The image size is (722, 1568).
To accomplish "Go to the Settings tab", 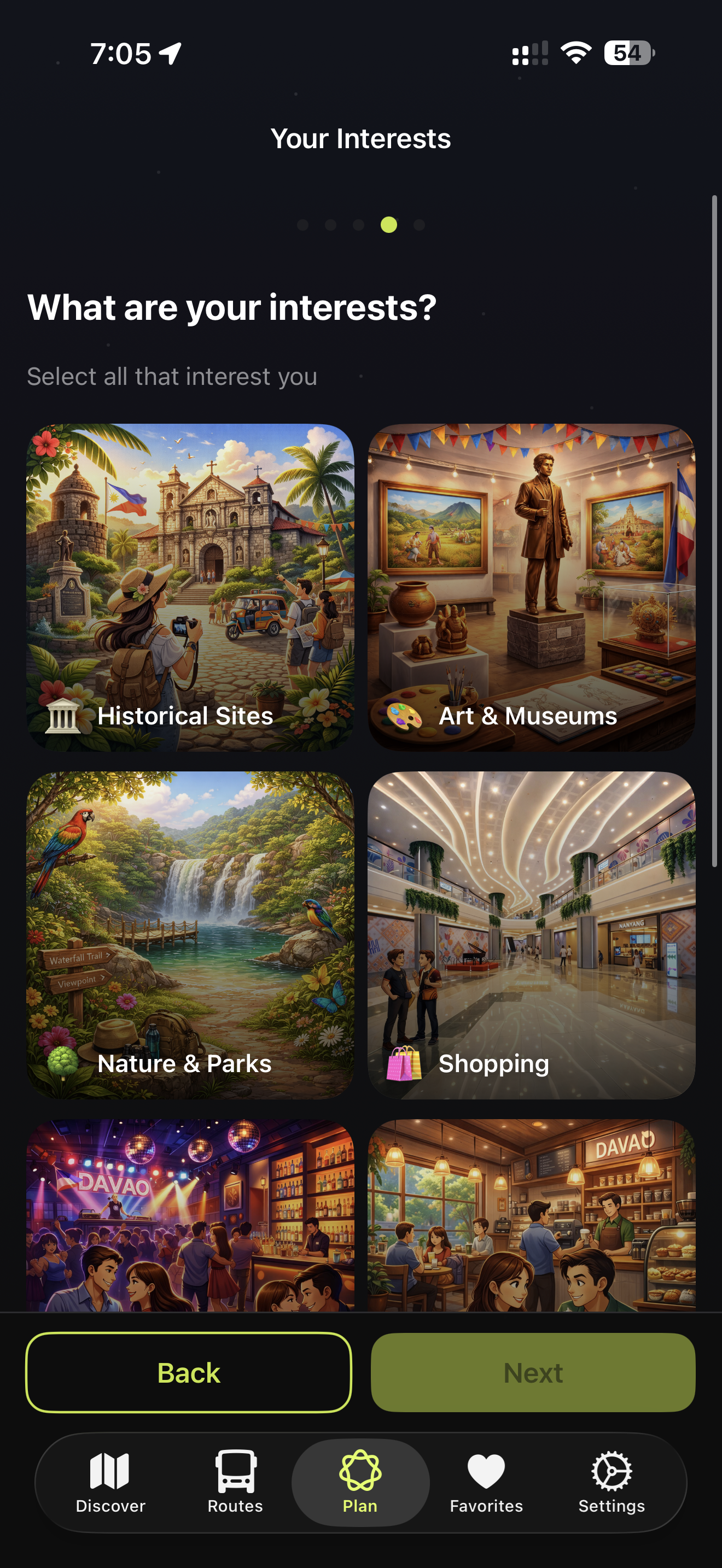I will pyautogui.click(x=612, y=1482).
